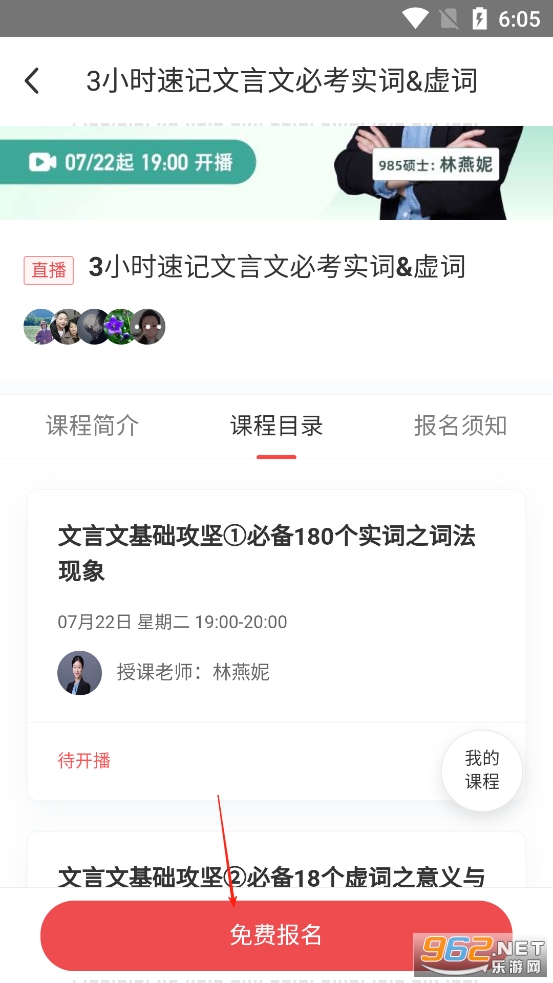Go back using the top-left arrow
553x983 pixels.
pos(32,81)
